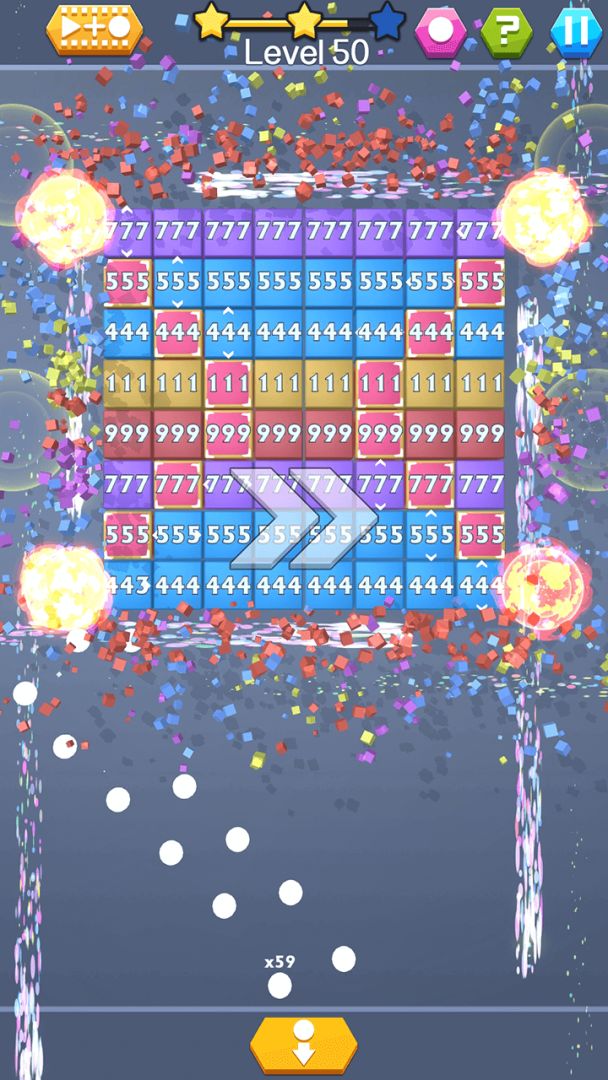The width and height of the screenshot is (608, 1080).
Task: Pause the game
Action: point(576,32)
